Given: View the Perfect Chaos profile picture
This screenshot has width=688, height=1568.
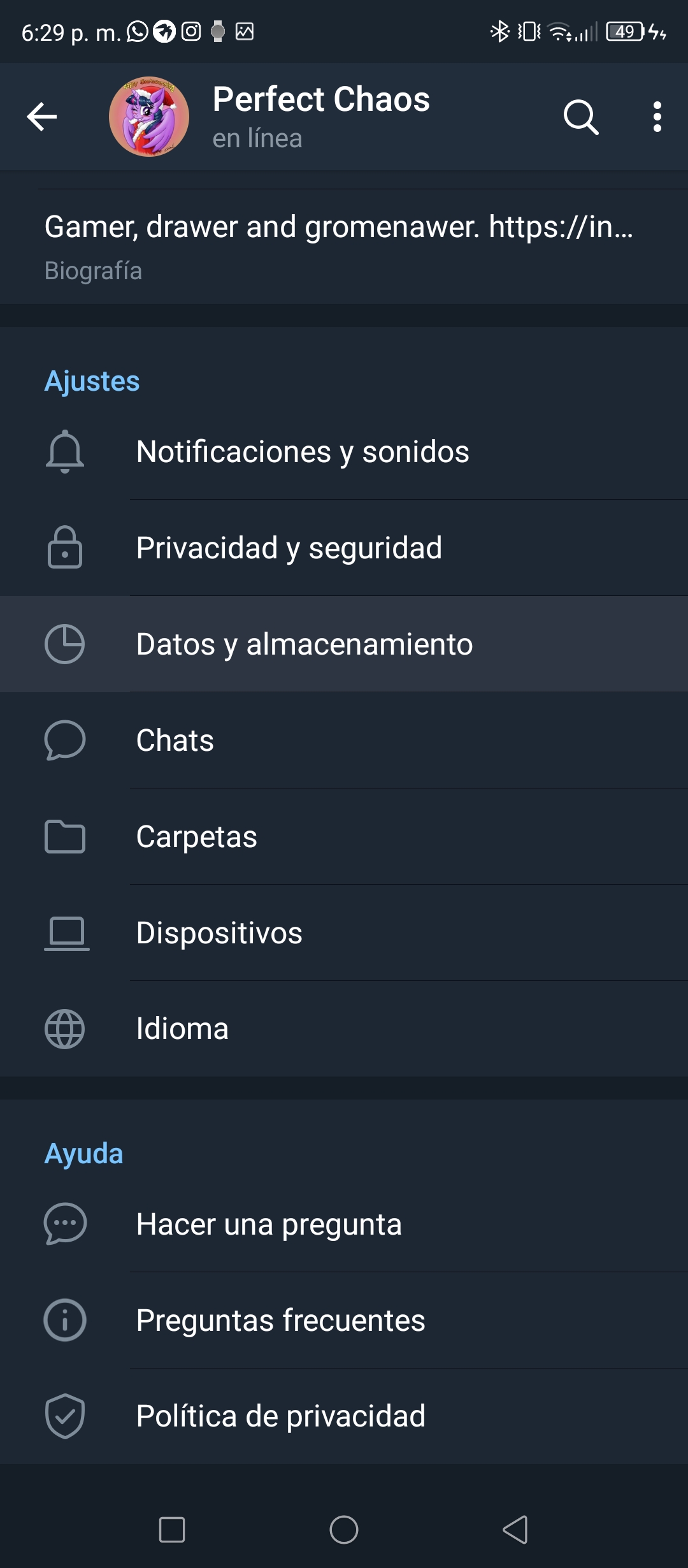Looking at the screenshot, I should pyautogui.click(x=149, y=117).
